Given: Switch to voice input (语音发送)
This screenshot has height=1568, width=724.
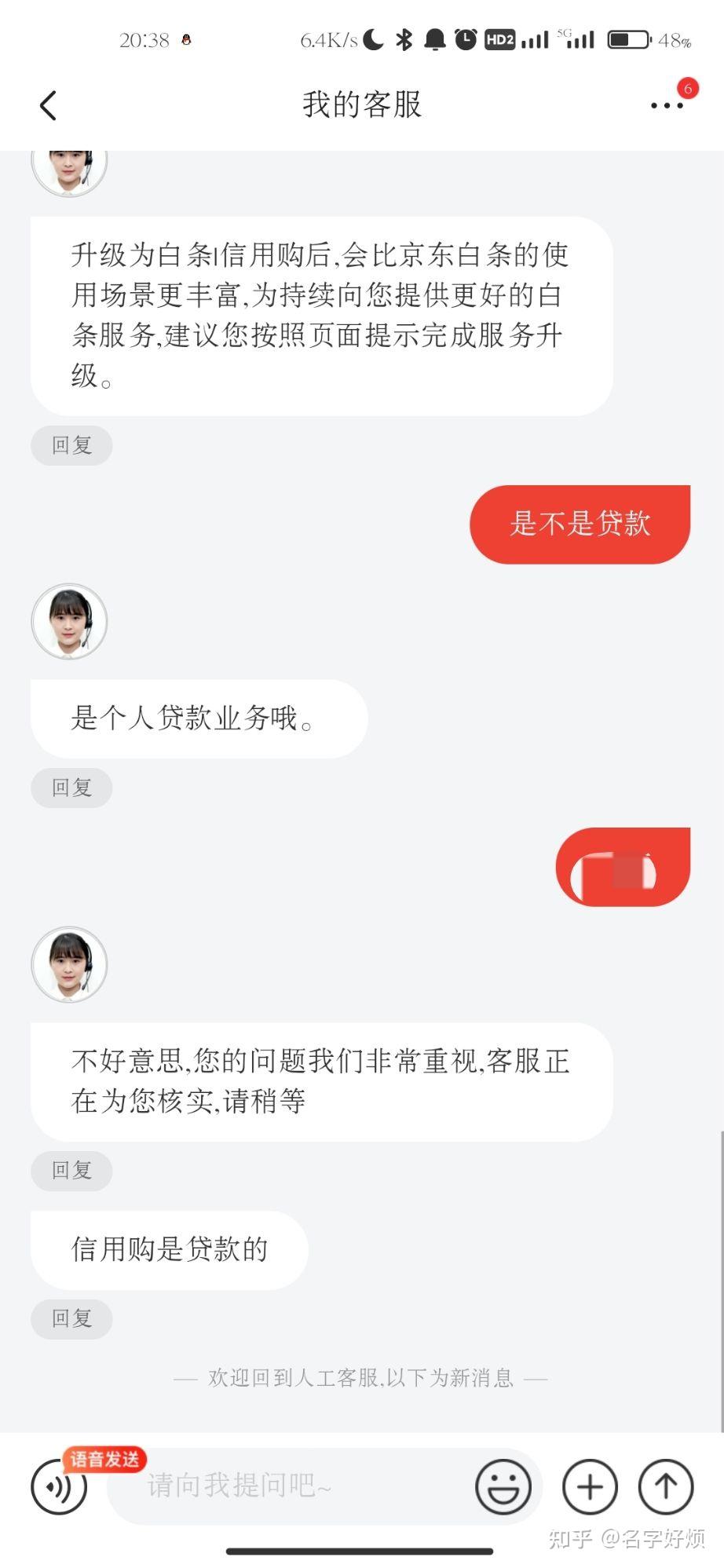Looking at the screenshot, I should tap(59, 1486).
